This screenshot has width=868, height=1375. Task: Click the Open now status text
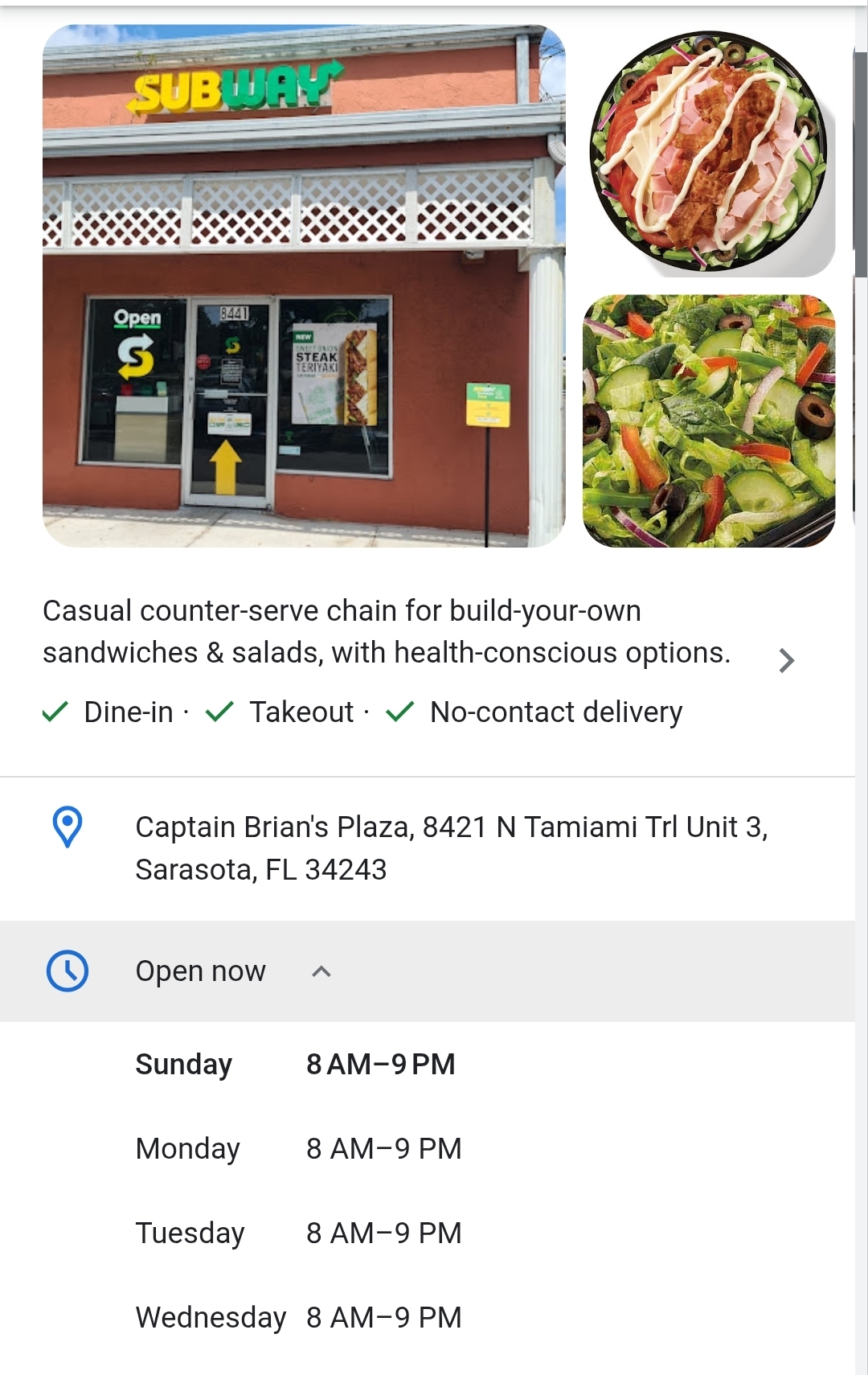[200, 971]
